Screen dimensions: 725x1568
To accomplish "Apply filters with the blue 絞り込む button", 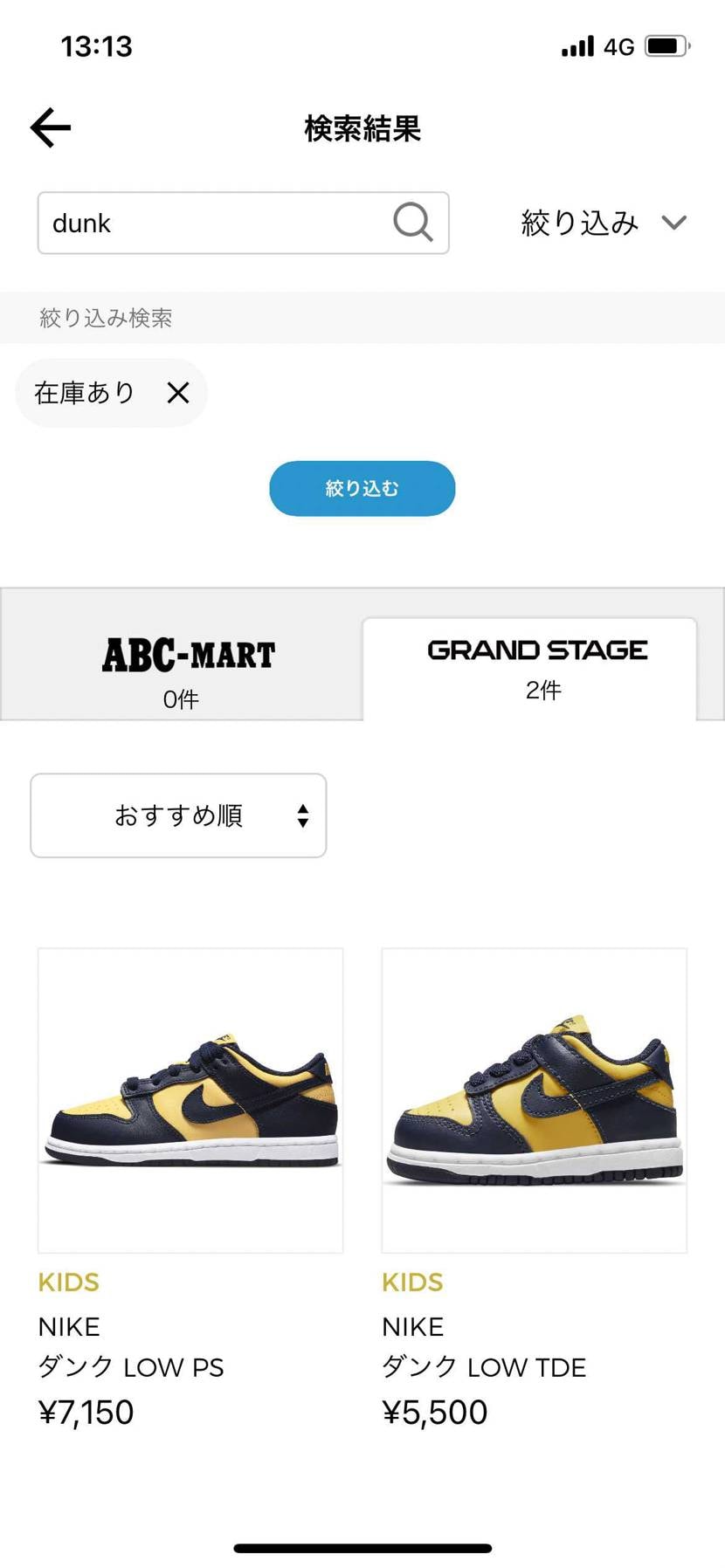I will (x=362, y=488).
